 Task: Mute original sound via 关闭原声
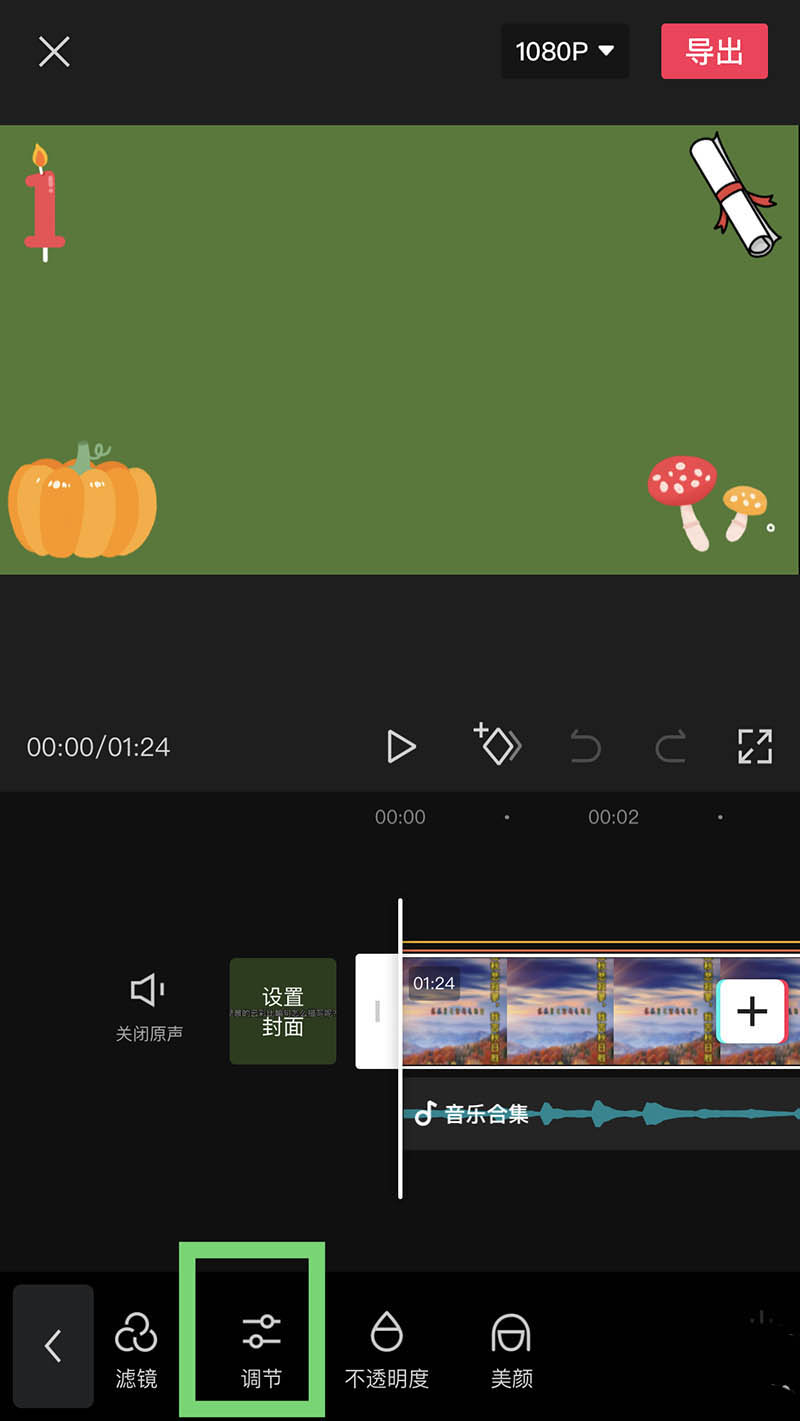coord(149,1006)
